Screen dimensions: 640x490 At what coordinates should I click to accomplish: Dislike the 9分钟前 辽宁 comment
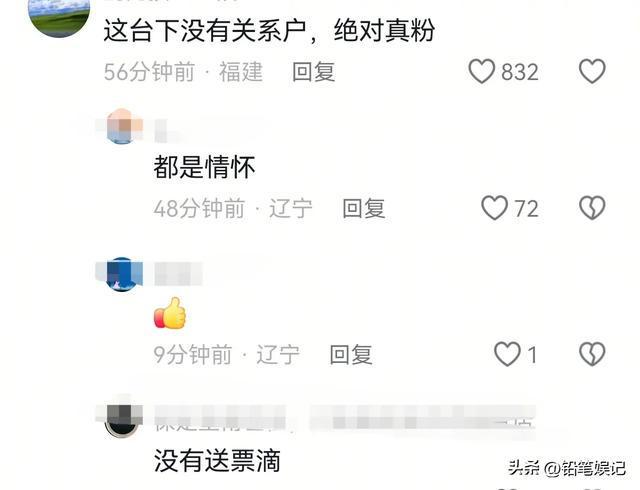592,354
